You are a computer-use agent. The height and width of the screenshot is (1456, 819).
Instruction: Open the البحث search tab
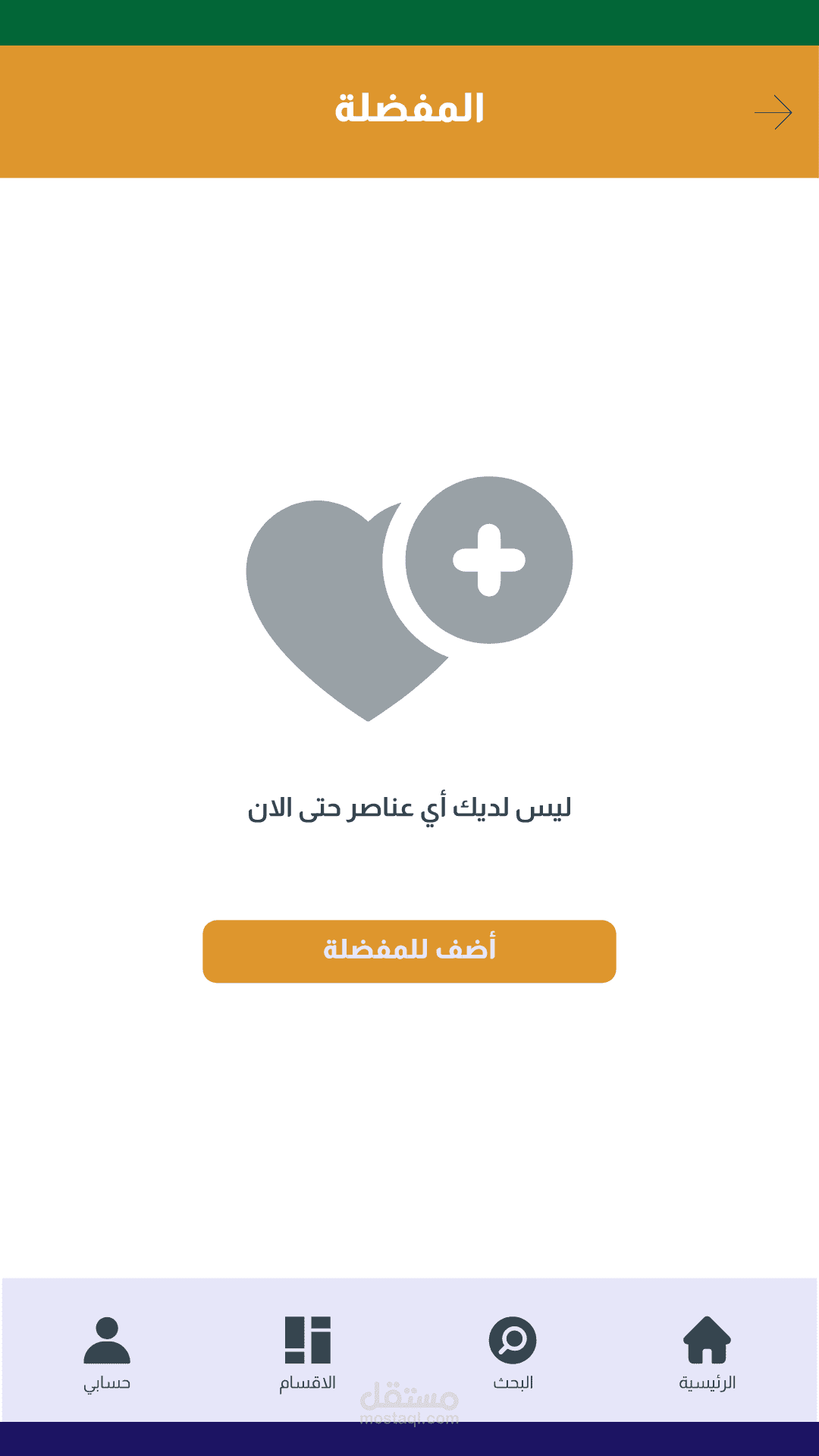tap(513, 1354)
